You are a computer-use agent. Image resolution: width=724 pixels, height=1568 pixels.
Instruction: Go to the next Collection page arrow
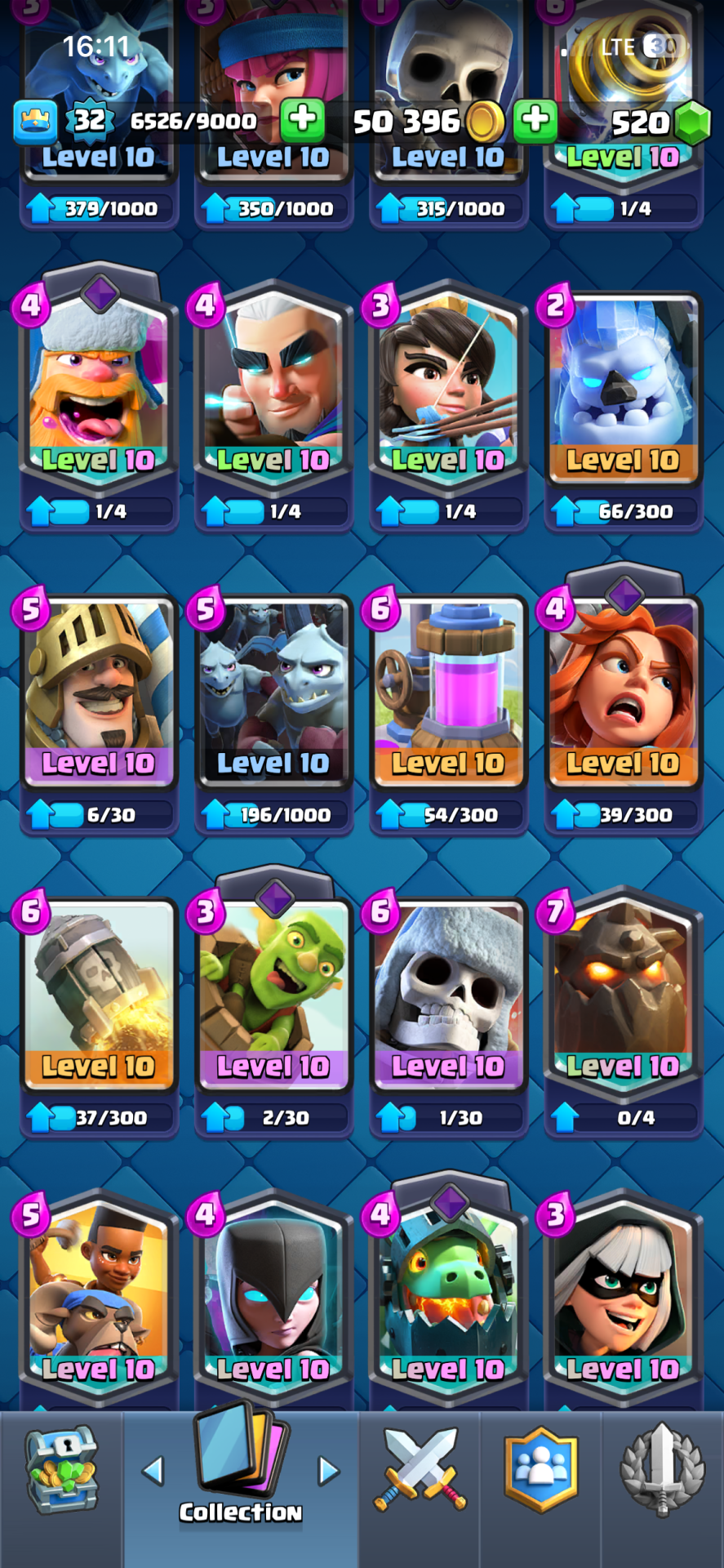(x=329, y=1471)
